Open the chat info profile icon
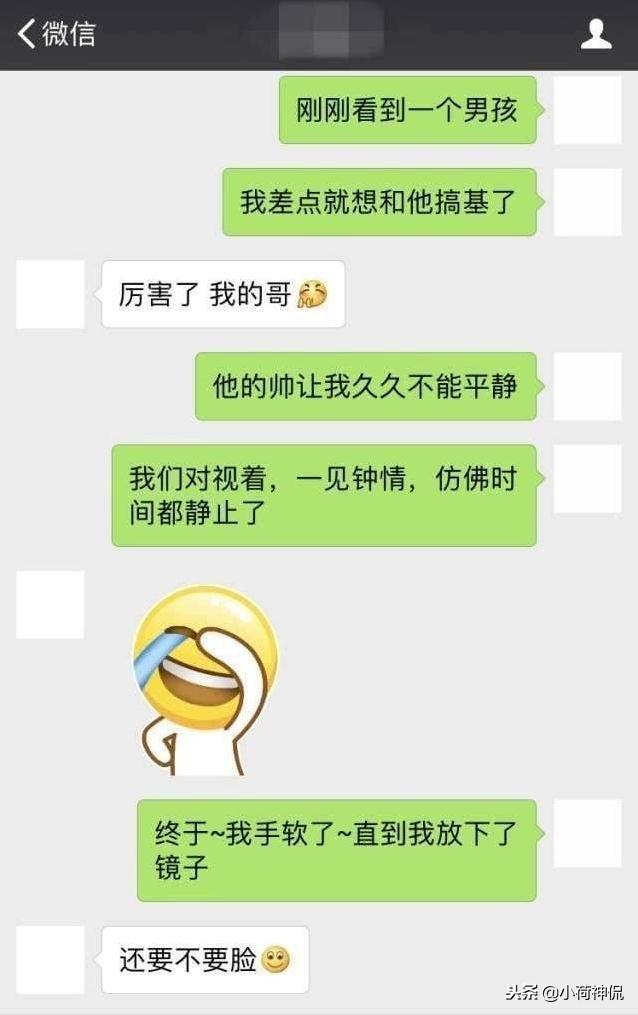Screen dimensions: 638x1015 [596, 34]
